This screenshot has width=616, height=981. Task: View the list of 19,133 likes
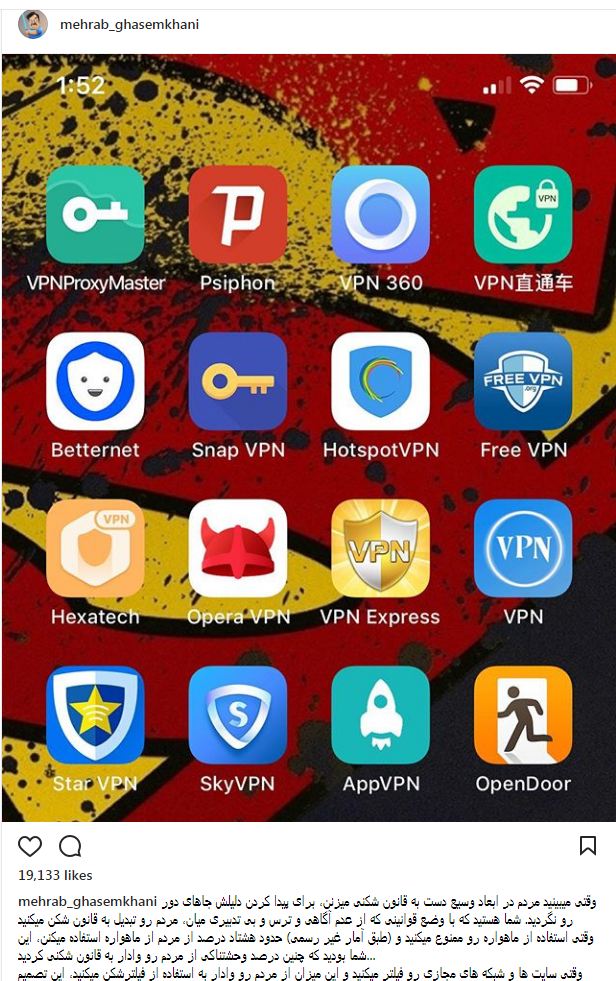[x=55, y=876]
